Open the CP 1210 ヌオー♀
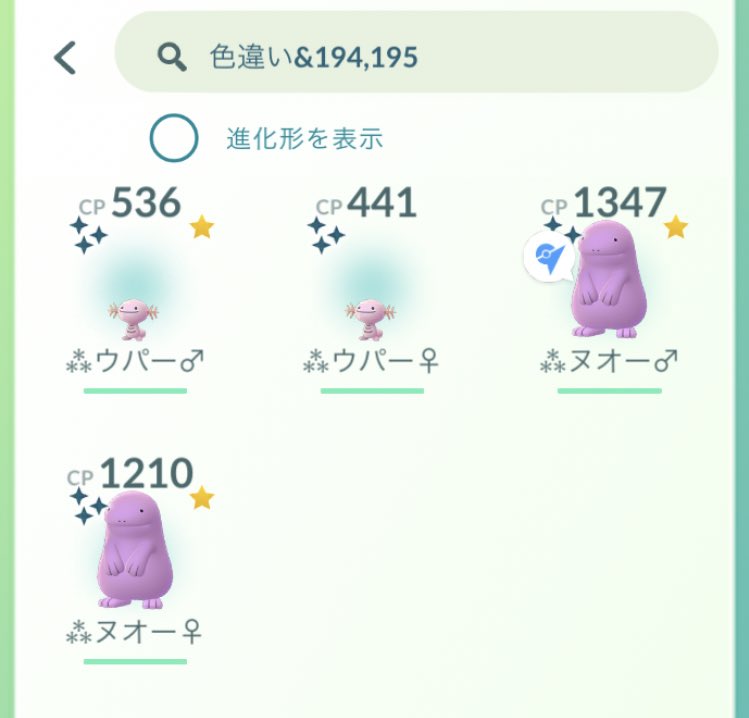 [135, 555]
